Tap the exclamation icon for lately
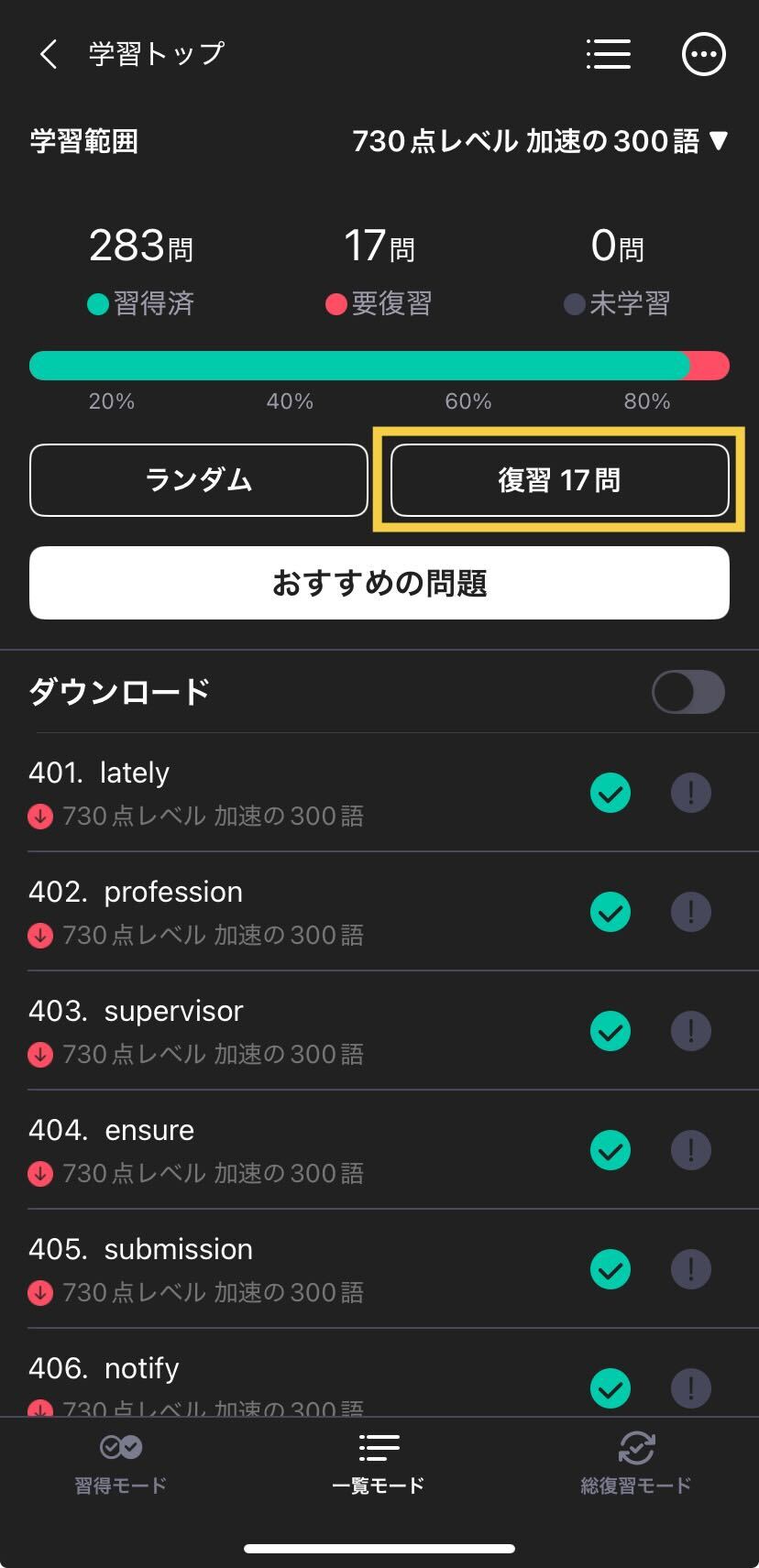Viewport: 759px width, 1568px height. [x=691, y=793]
